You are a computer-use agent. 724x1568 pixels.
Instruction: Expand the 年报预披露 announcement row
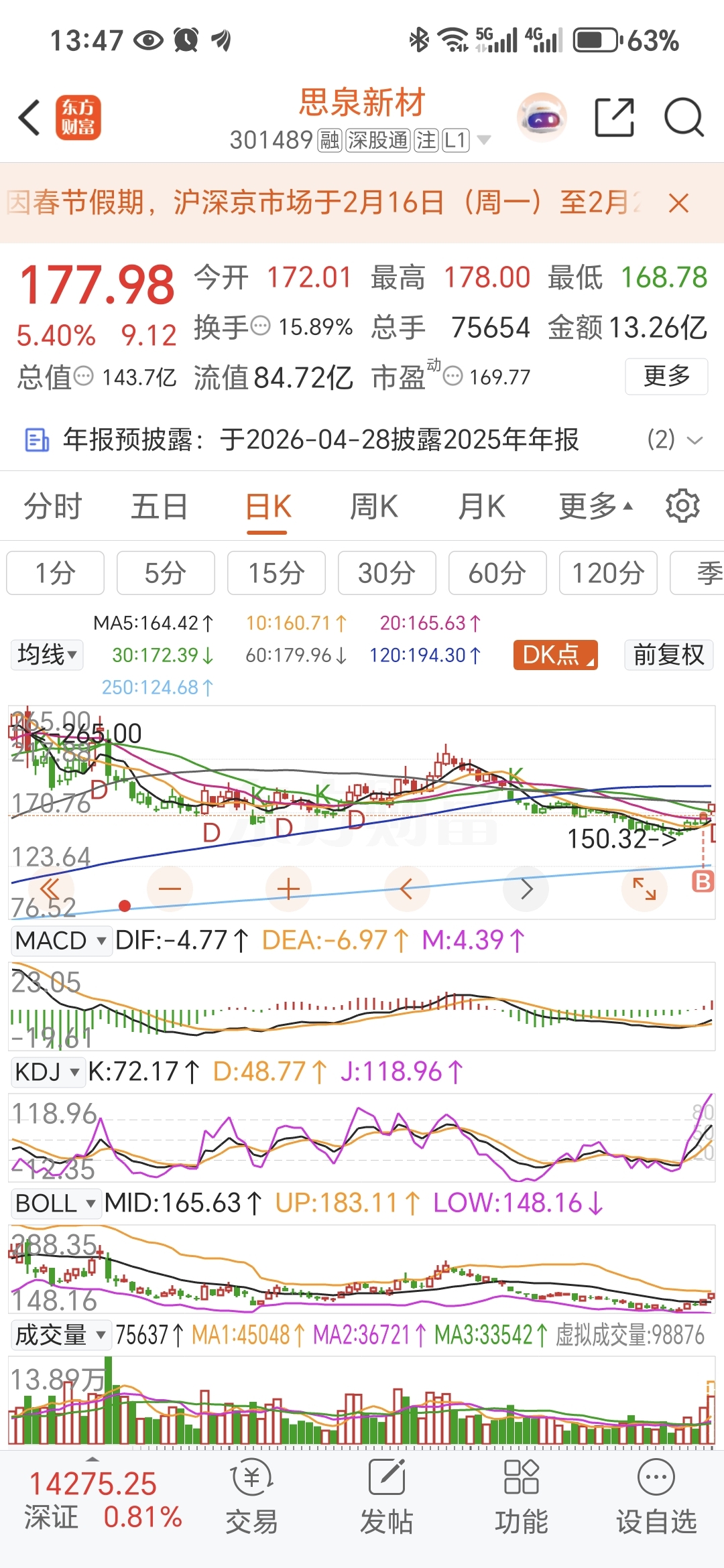pyautogui.click(x=362, y=440)
